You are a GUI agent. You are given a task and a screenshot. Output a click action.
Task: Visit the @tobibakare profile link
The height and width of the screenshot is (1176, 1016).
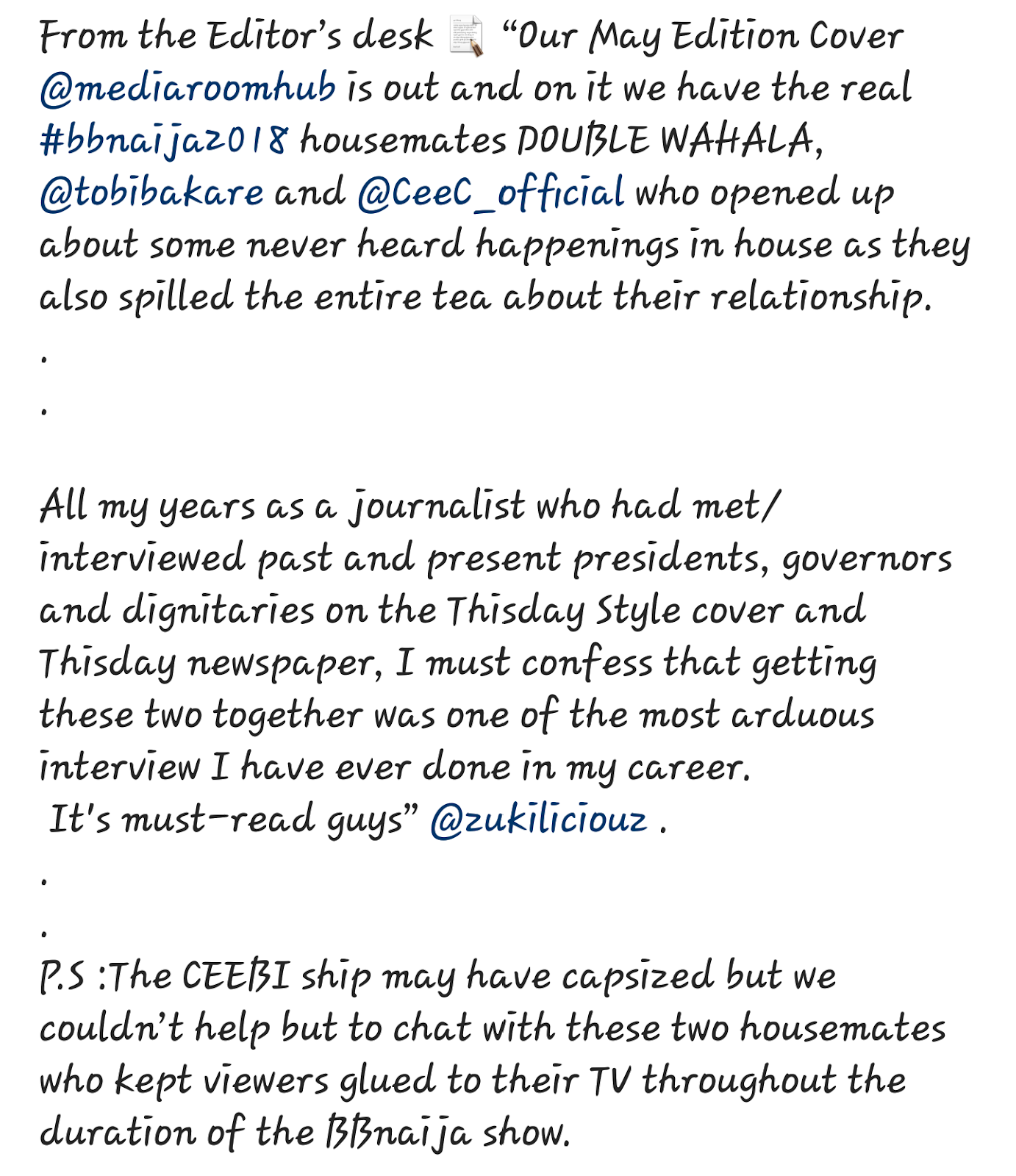[151, 193]
